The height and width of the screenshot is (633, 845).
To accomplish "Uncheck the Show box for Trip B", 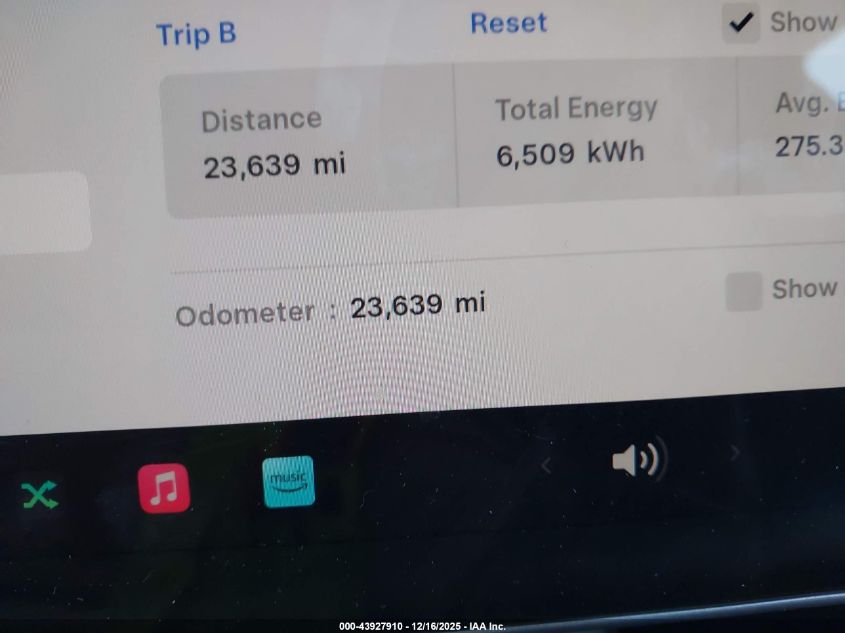I will click(741, 24).
